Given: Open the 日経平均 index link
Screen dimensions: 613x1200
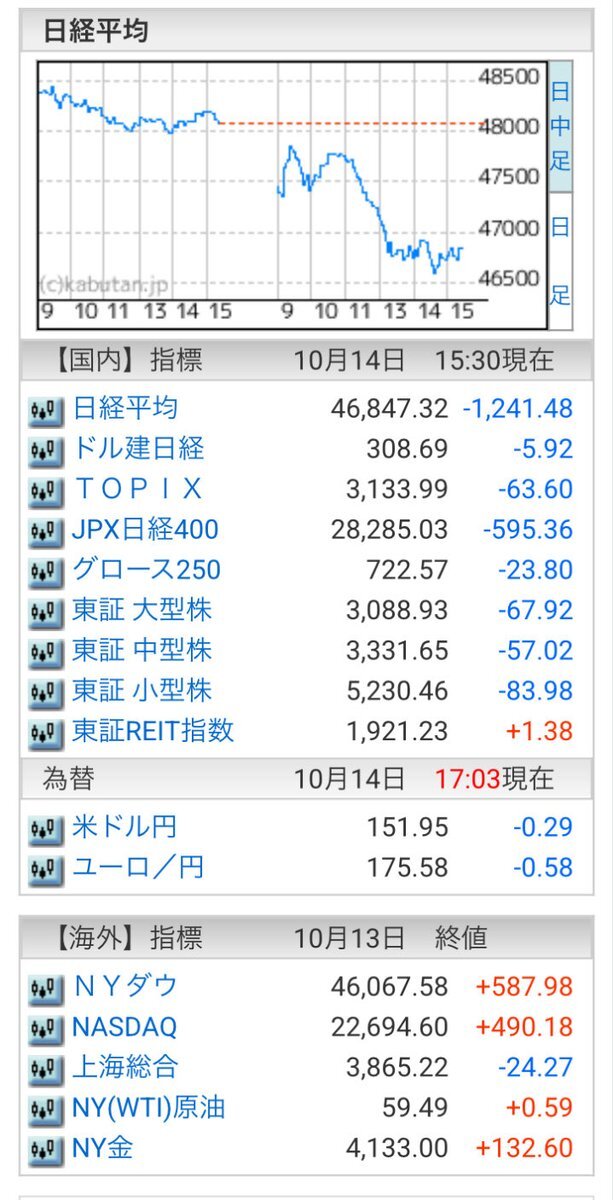Looking at the screenshot, I should coord(125,409).
